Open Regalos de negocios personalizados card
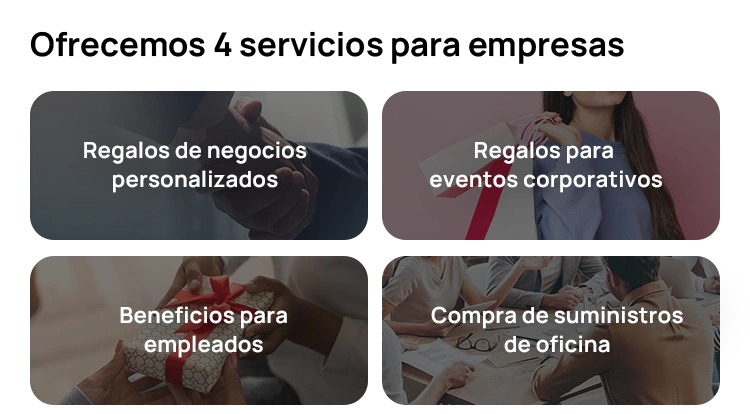This screenshot has width=750, height=414. tap(195, 165)
